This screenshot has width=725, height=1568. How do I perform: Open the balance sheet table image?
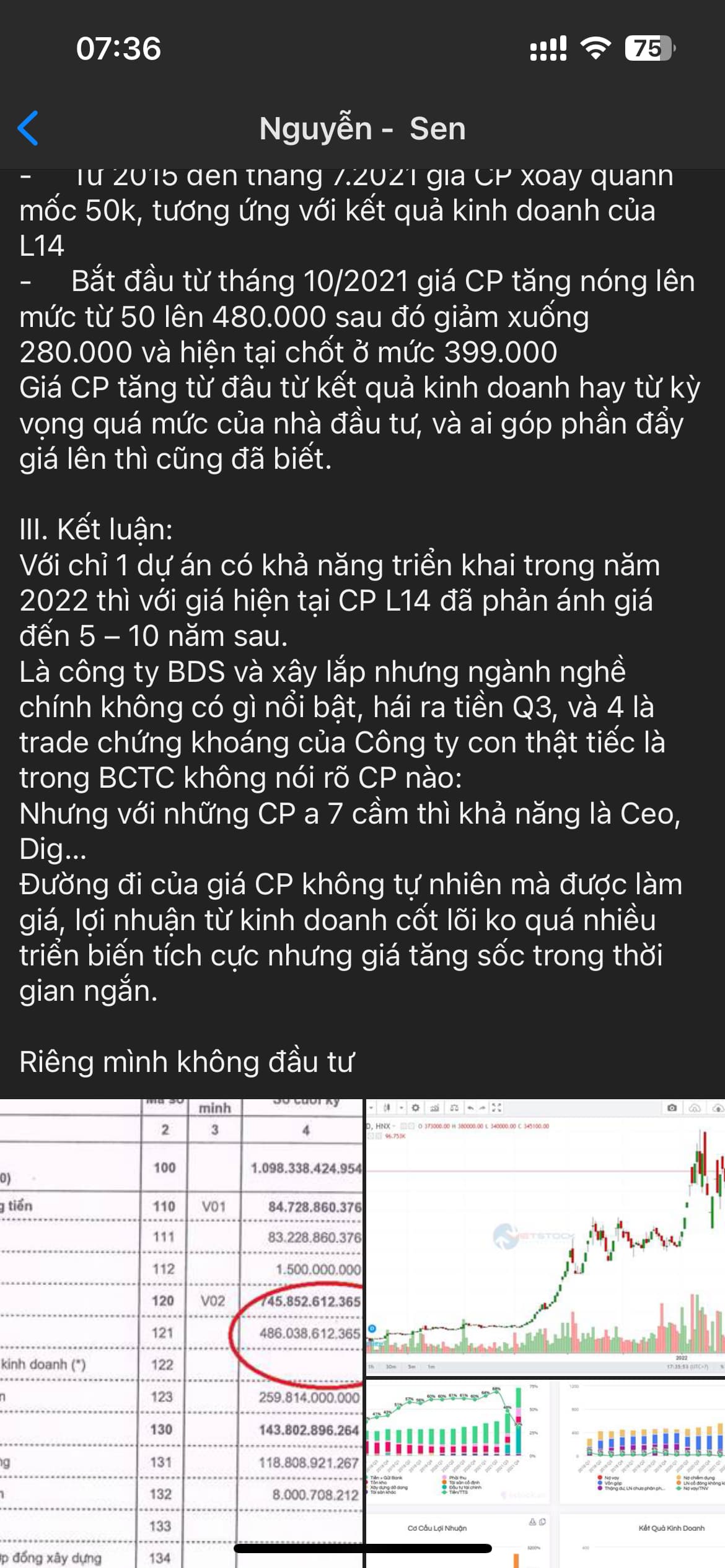click(181, 1331)
